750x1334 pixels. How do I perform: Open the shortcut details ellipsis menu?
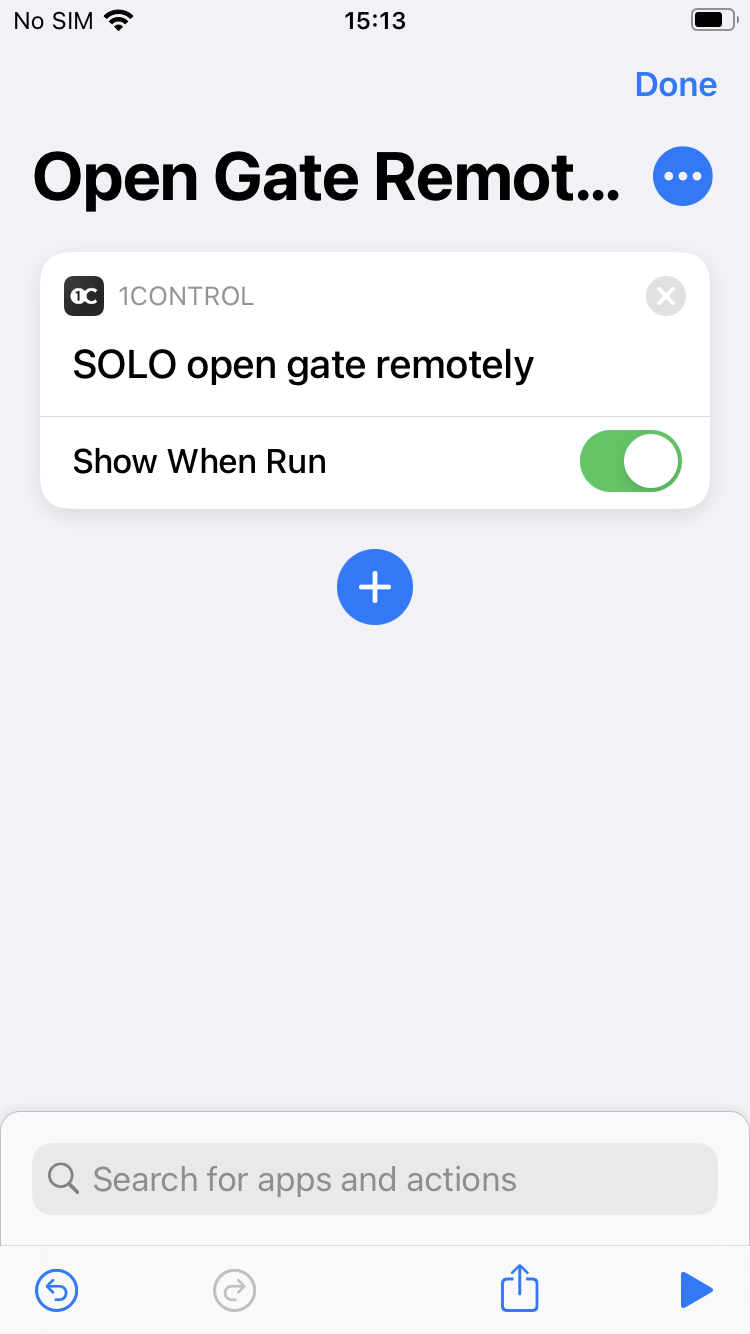[x=683, y=176]
